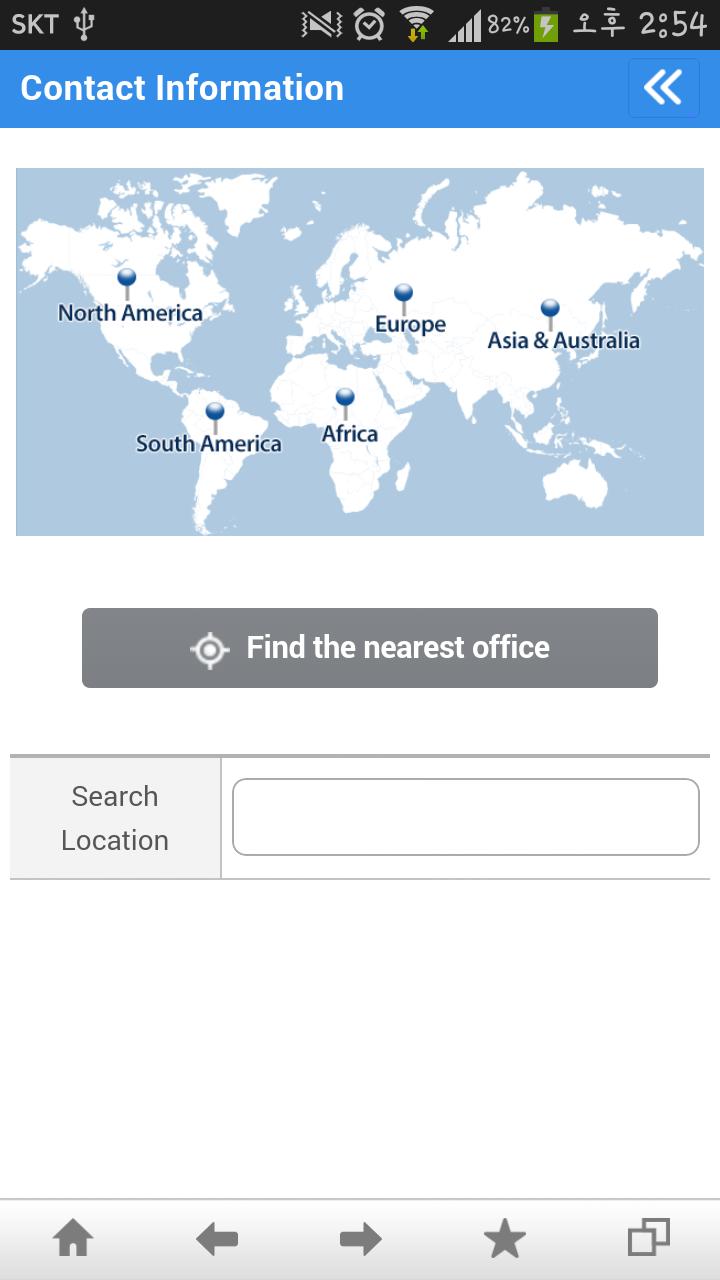The image size is (720, 1280).
Task: Choose the Europe region pin
Action: pyautogui.click(x=403, y=297)
